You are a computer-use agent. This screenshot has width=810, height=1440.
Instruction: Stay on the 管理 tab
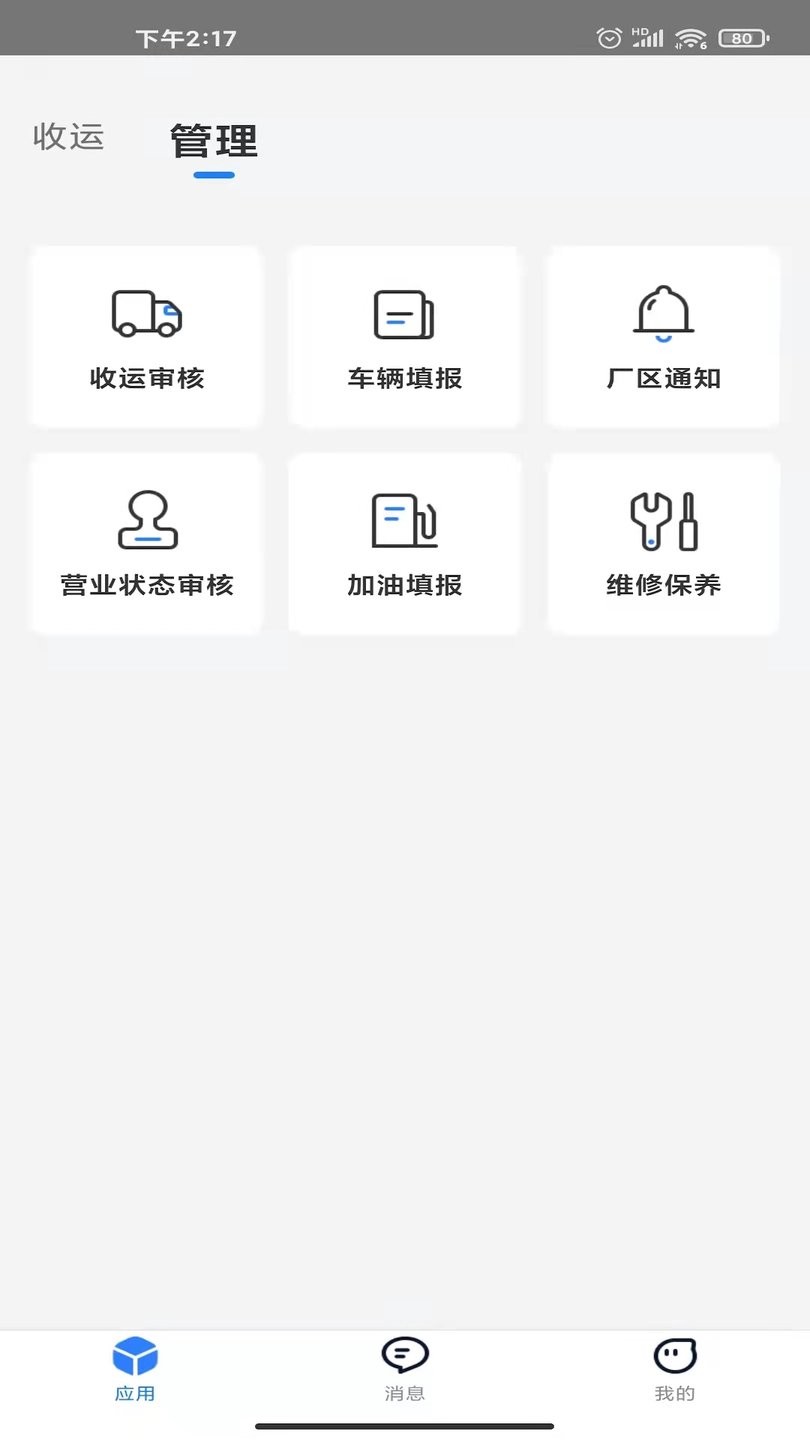coord(213,142)
